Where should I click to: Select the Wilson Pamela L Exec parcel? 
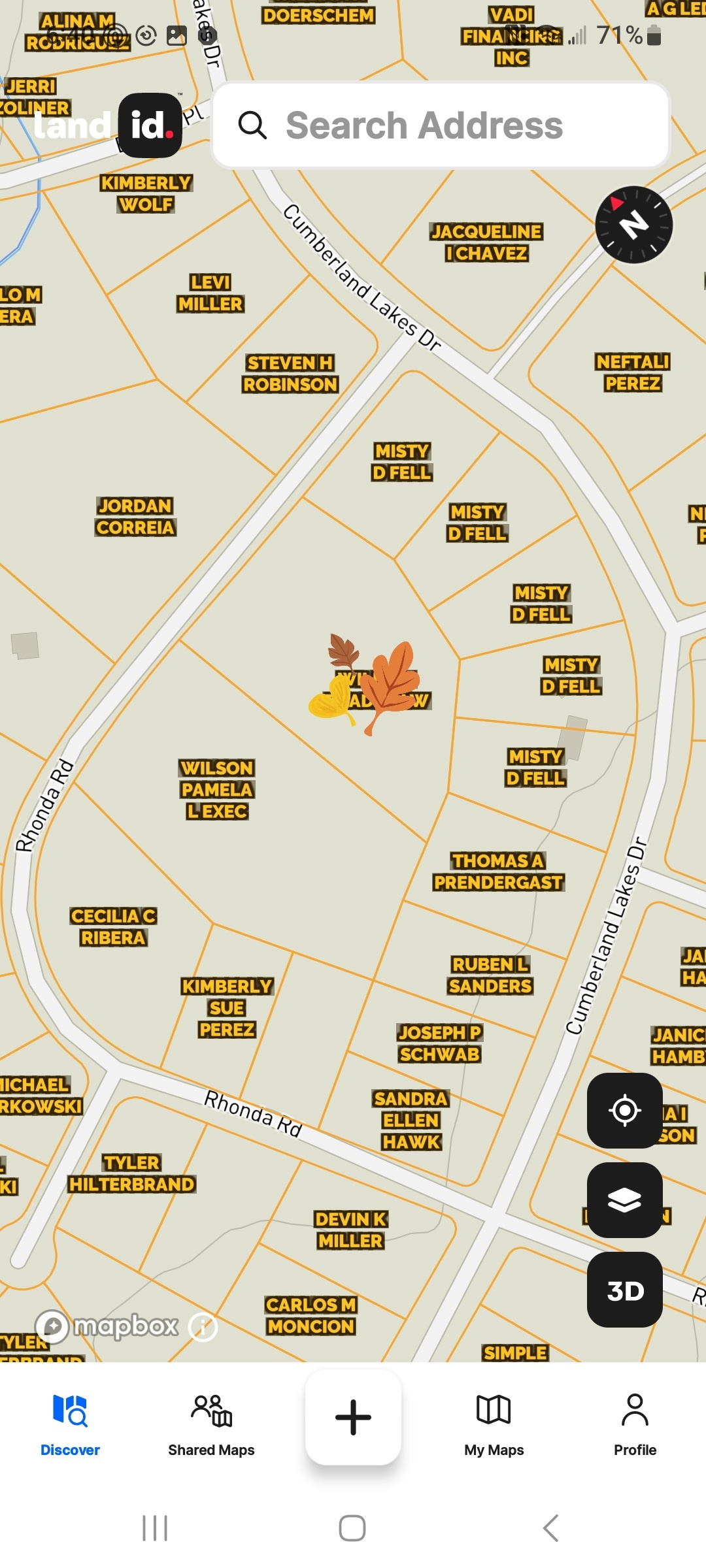[x=216, y=789]
